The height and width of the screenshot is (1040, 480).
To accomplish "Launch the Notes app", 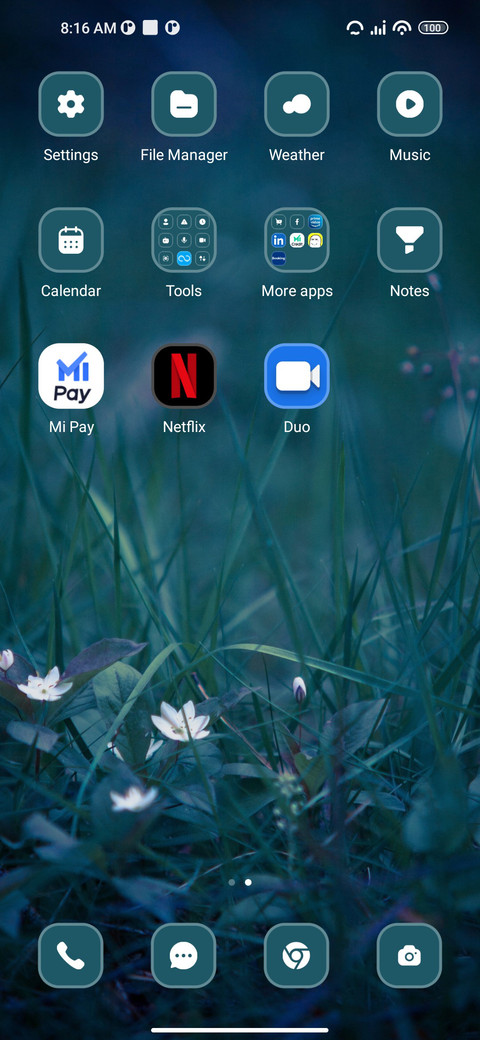I will coord(409,240).
